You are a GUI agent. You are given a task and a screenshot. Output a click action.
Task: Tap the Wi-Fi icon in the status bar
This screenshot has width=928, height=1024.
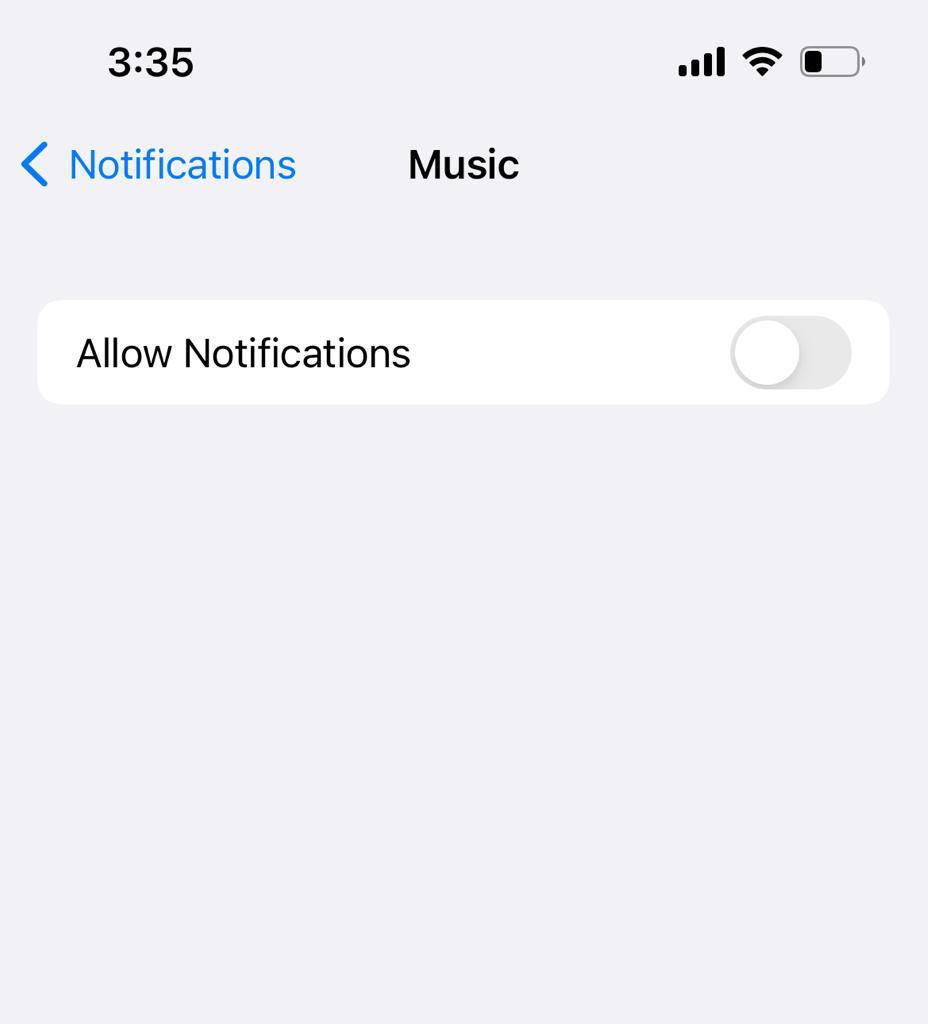[x=763, y=60]
